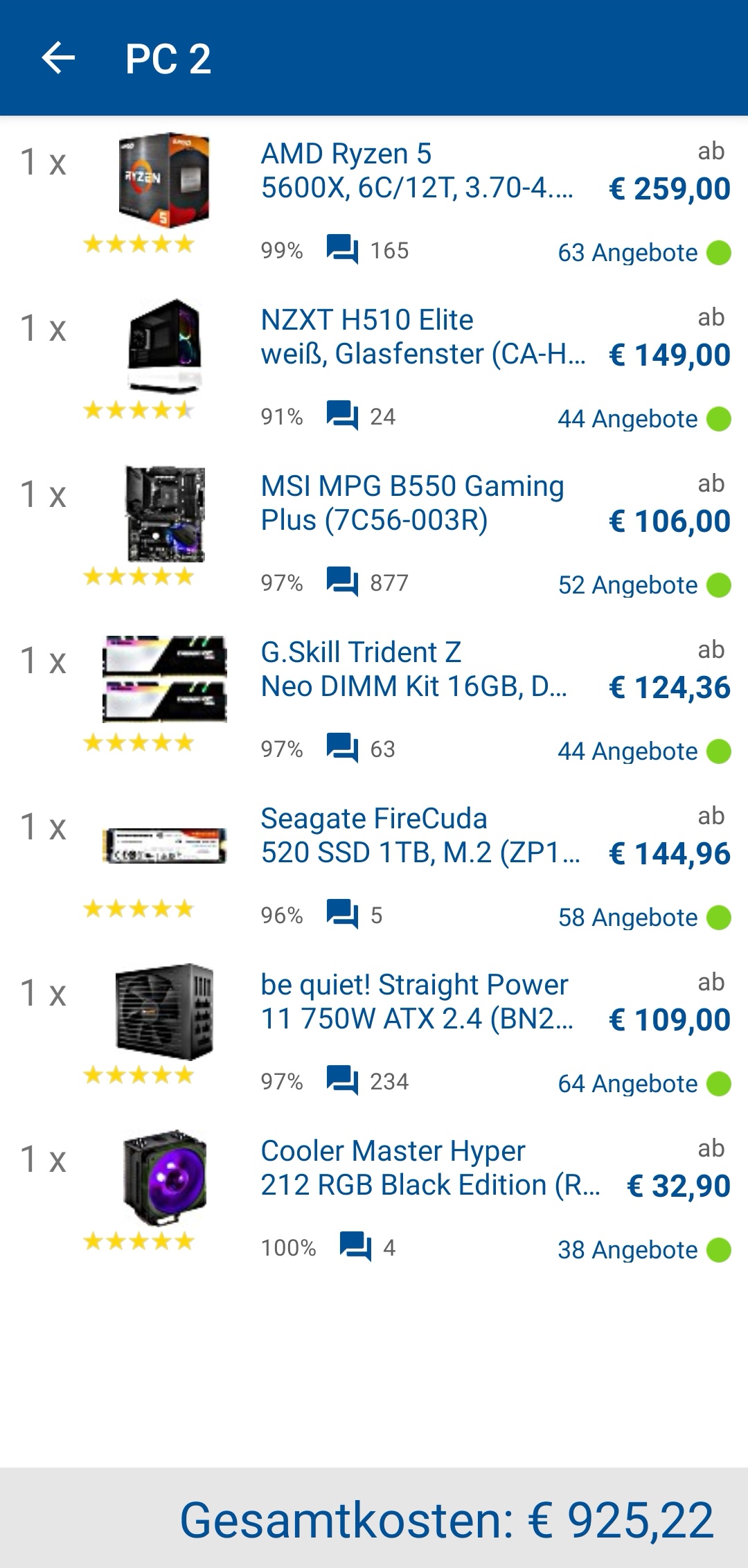Open be quiet! Straight Power 11 item
Screen dimensions: 748x1568
416,1001
